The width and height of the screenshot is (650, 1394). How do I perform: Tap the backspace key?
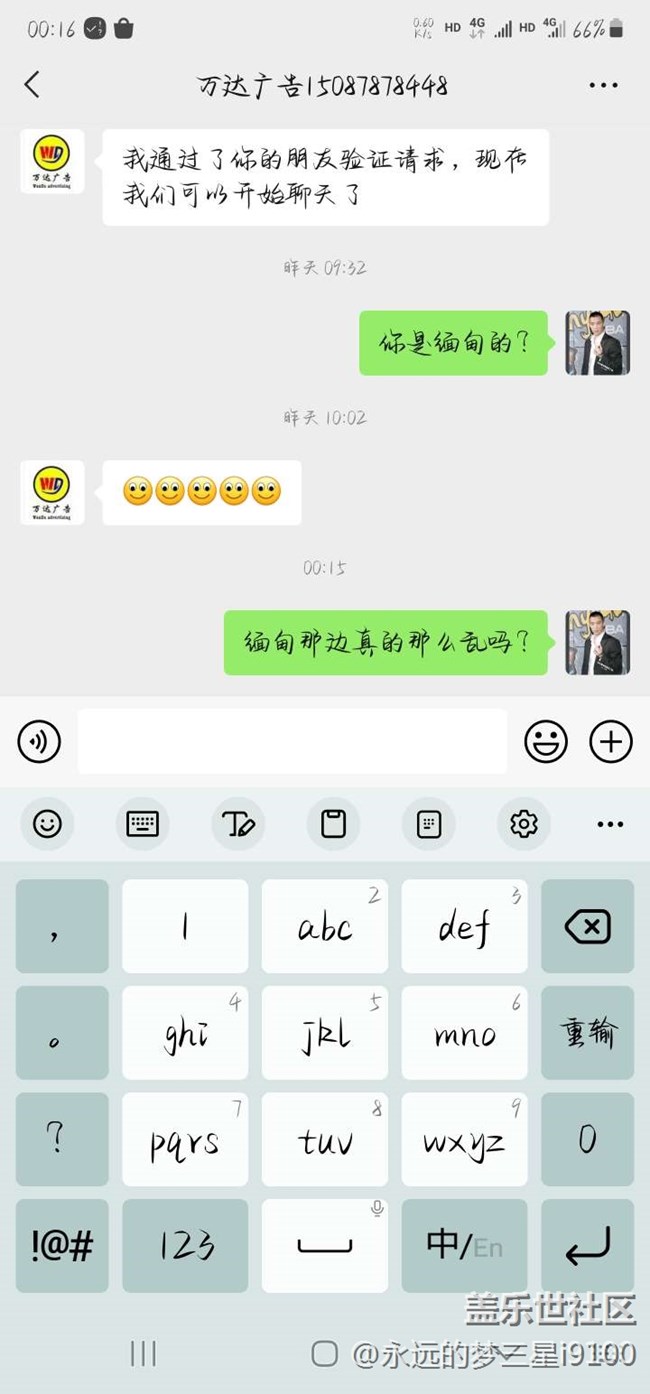coord(587,927)
